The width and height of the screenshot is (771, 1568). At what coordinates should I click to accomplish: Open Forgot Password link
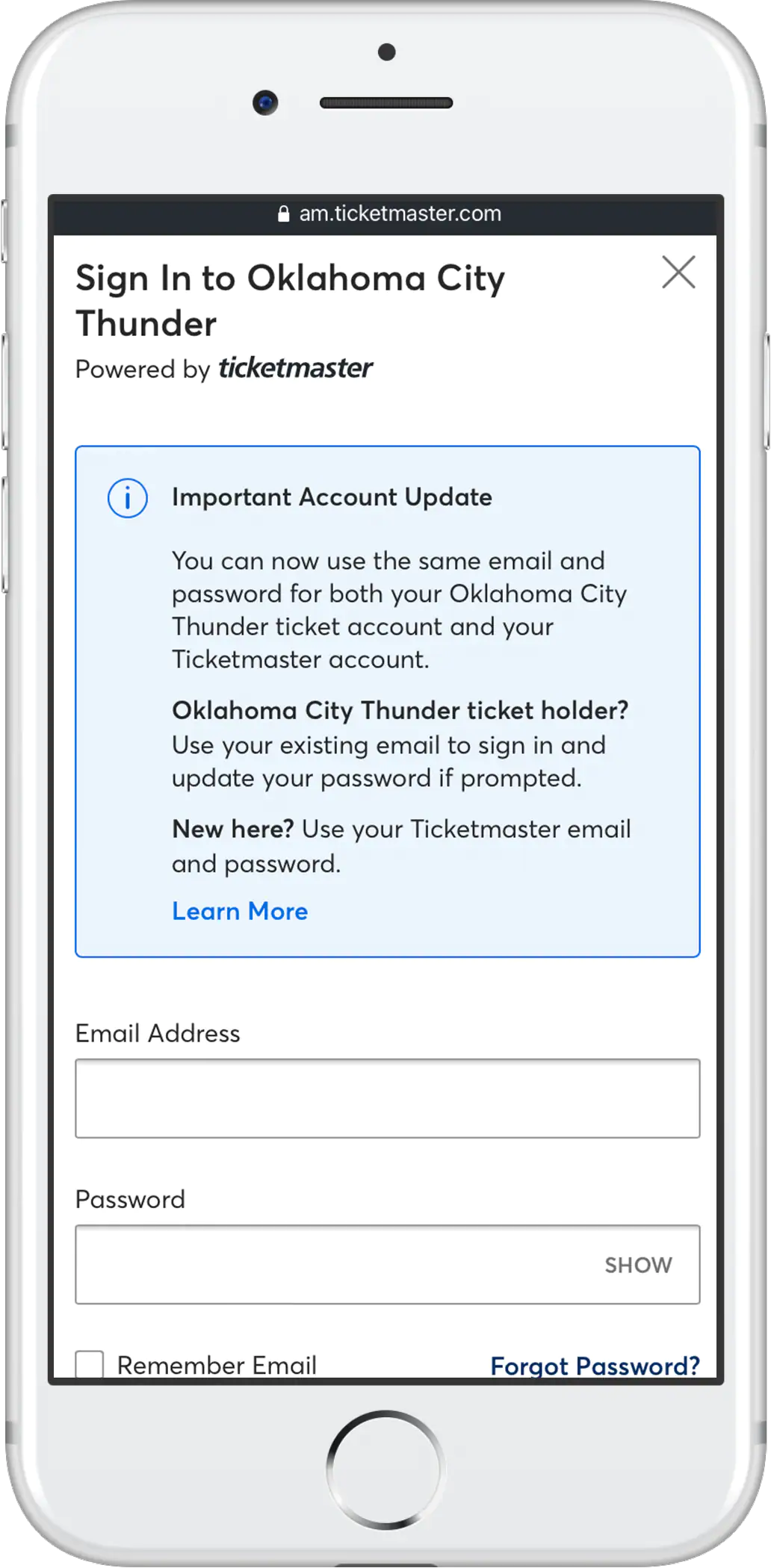(x=595, y=1365)
